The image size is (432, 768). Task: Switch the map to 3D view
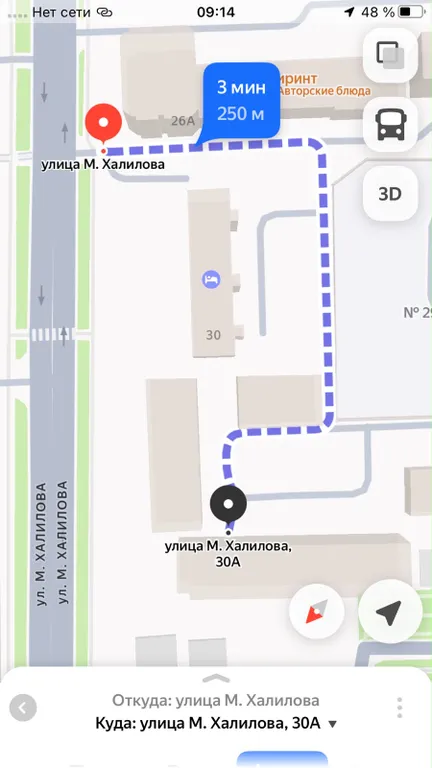click(390, 194)
